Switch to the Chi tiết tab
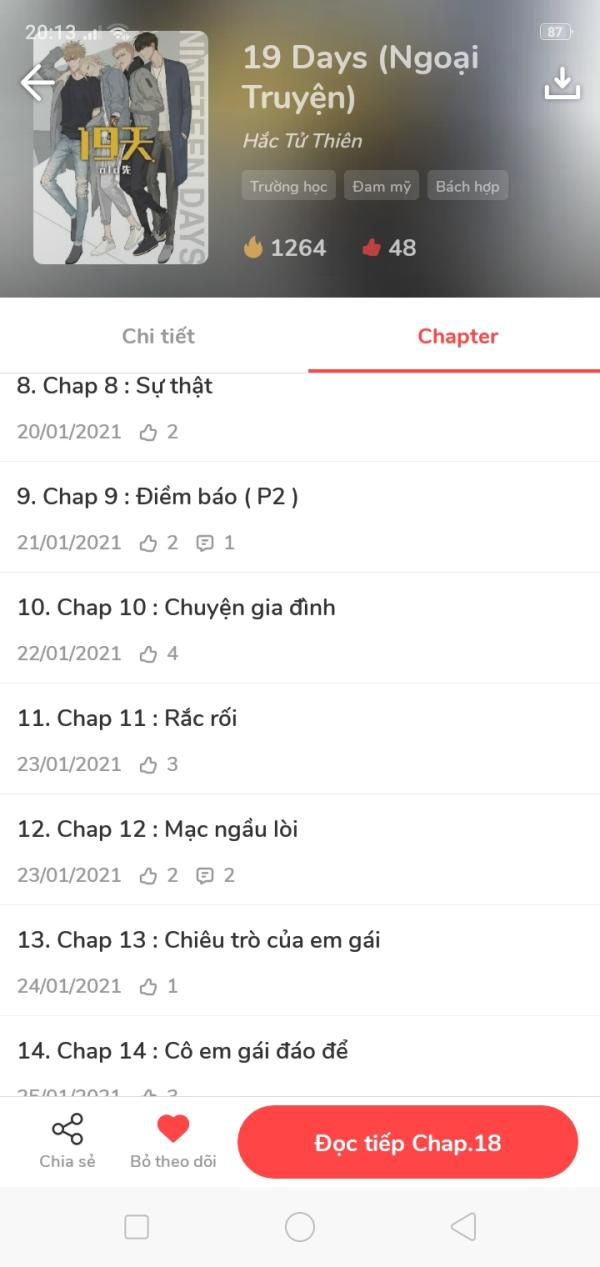 (158, 336)
